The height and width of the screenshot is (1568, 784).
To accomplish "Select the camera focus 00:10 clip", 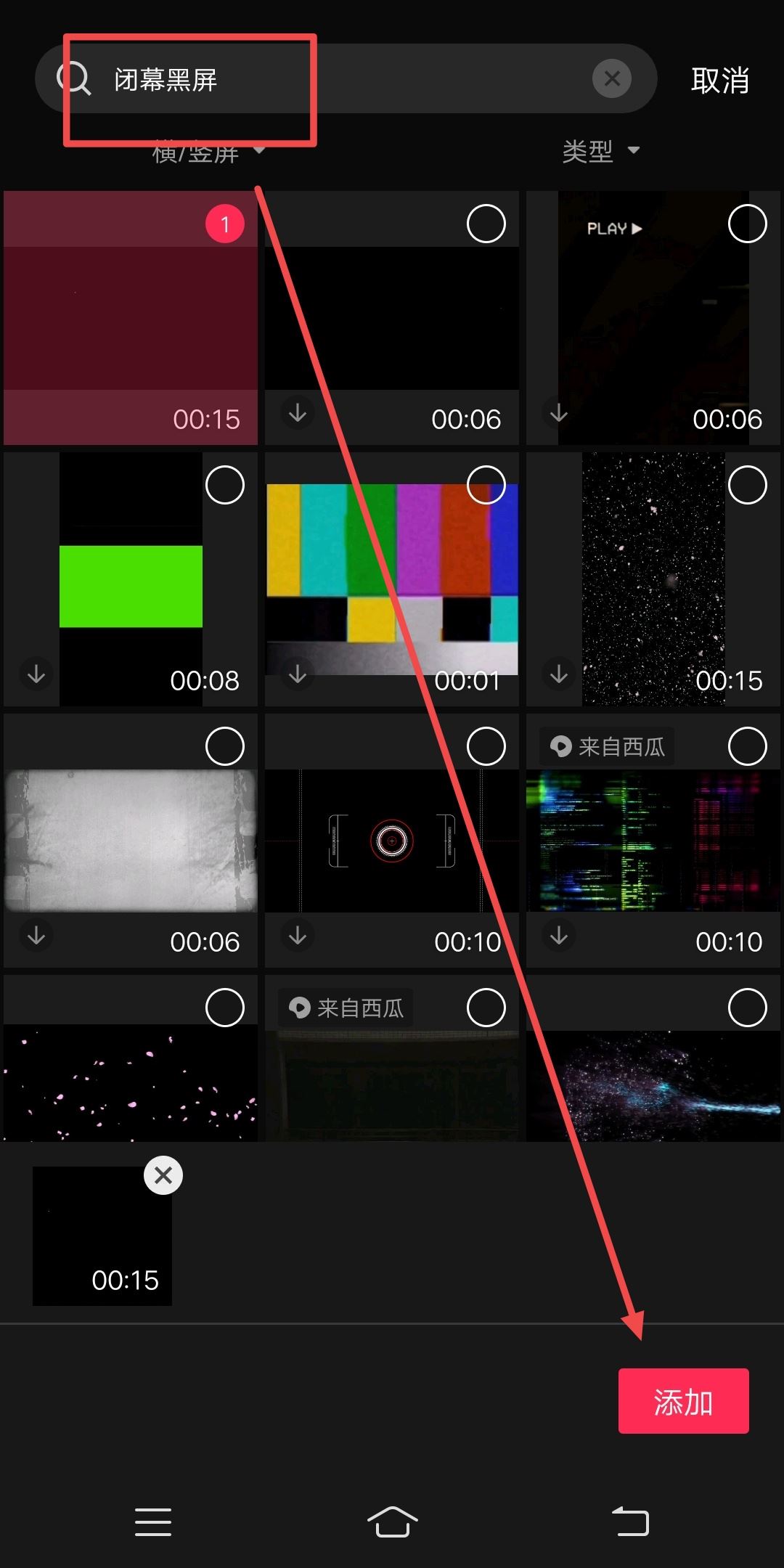I will (x=486, y=746).
